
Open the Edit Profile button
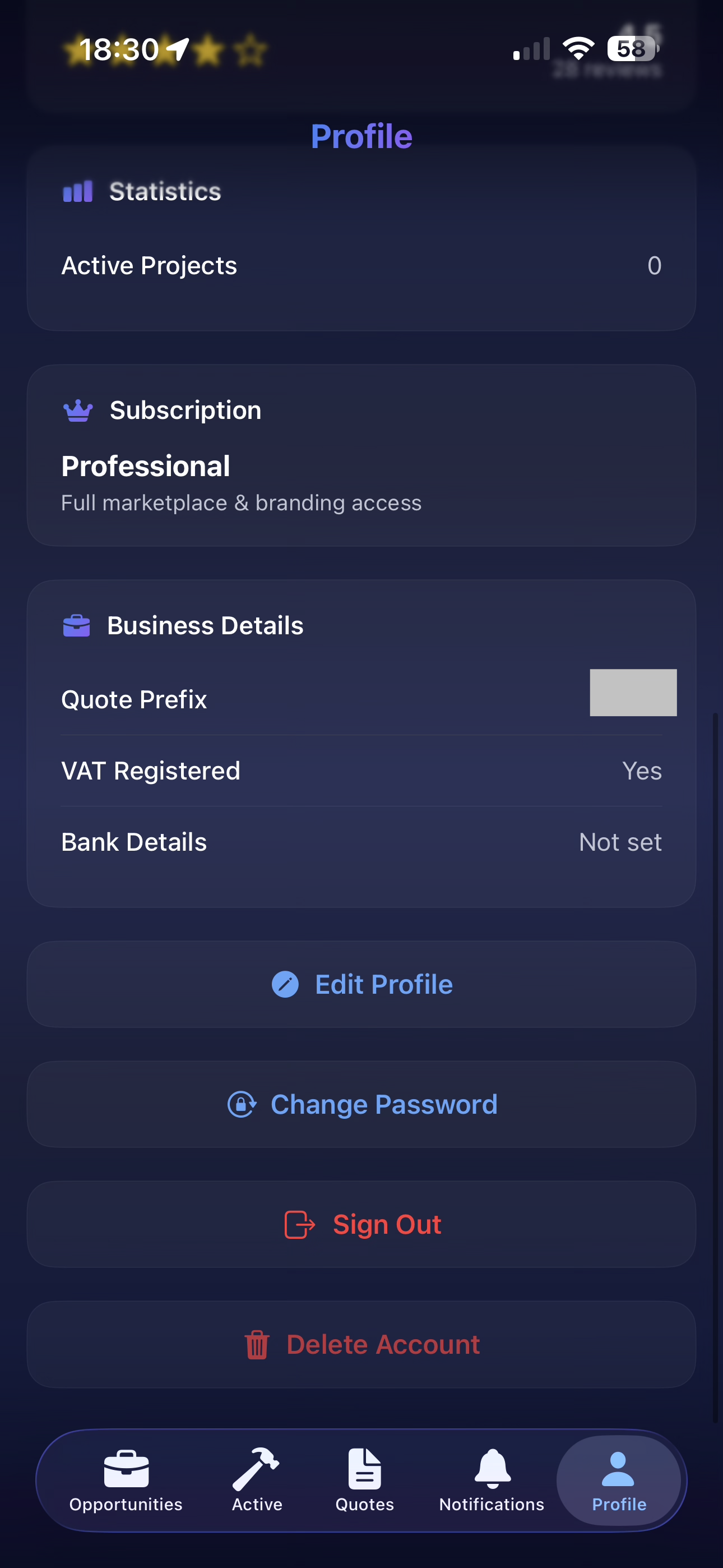coord(361,984)
